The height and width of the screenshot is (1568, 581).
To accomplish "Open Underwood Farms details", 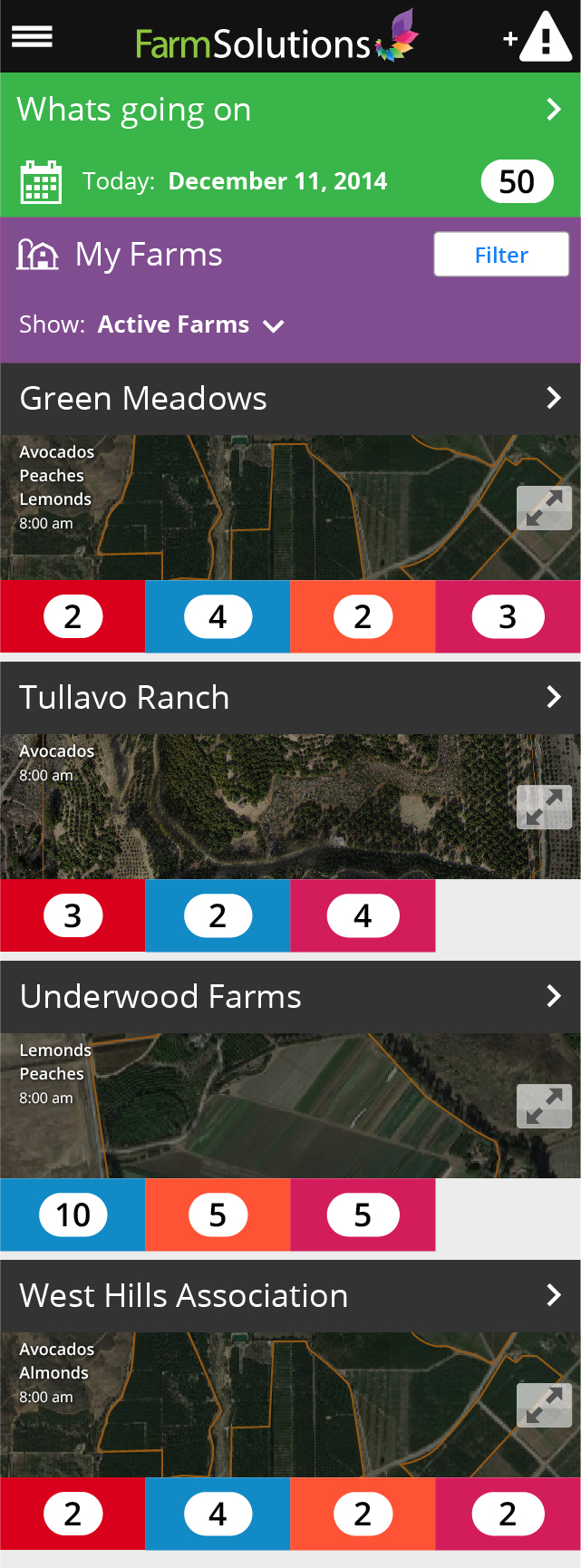I will pyautogui.click(x=553, y=996).
